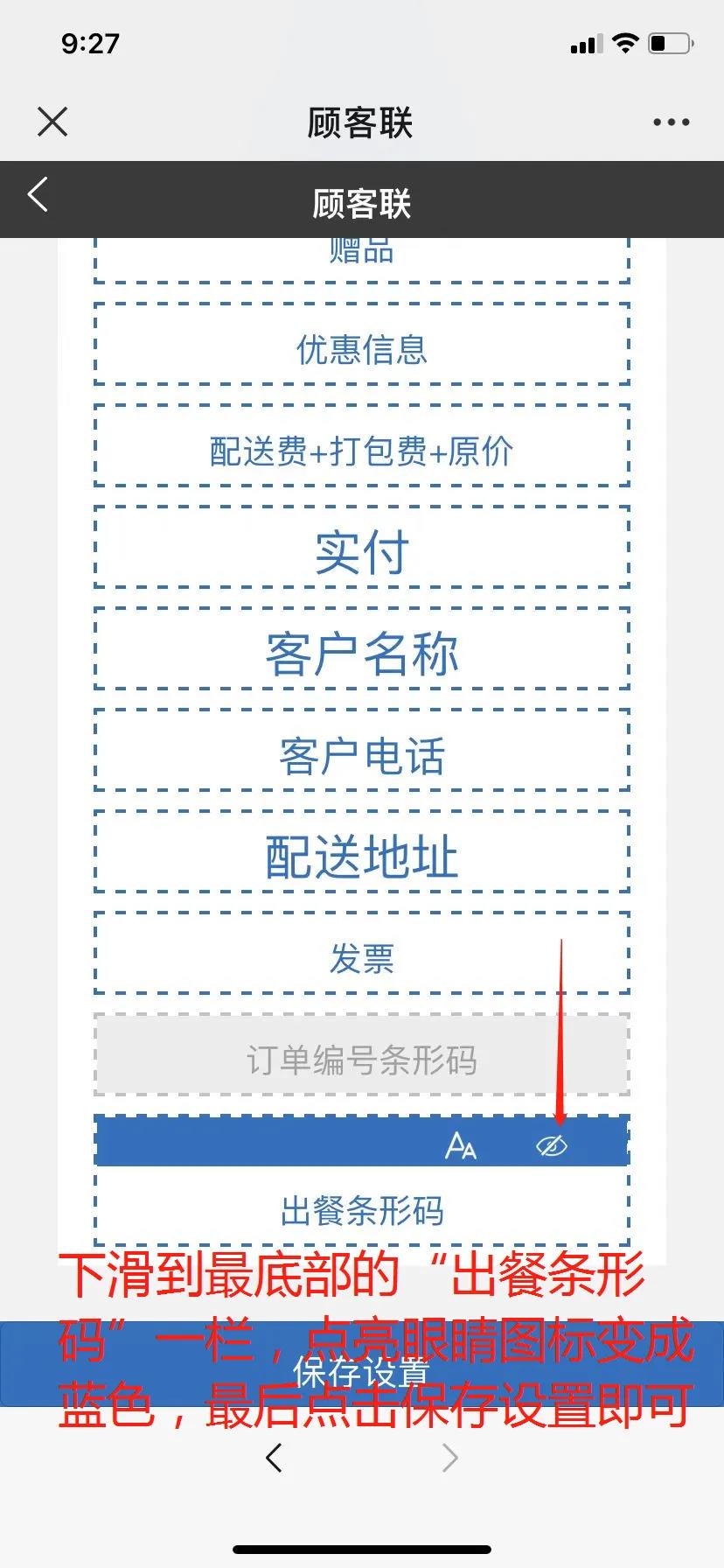
Task: Select the 客户电话 block
Action: tap(362, 751)
